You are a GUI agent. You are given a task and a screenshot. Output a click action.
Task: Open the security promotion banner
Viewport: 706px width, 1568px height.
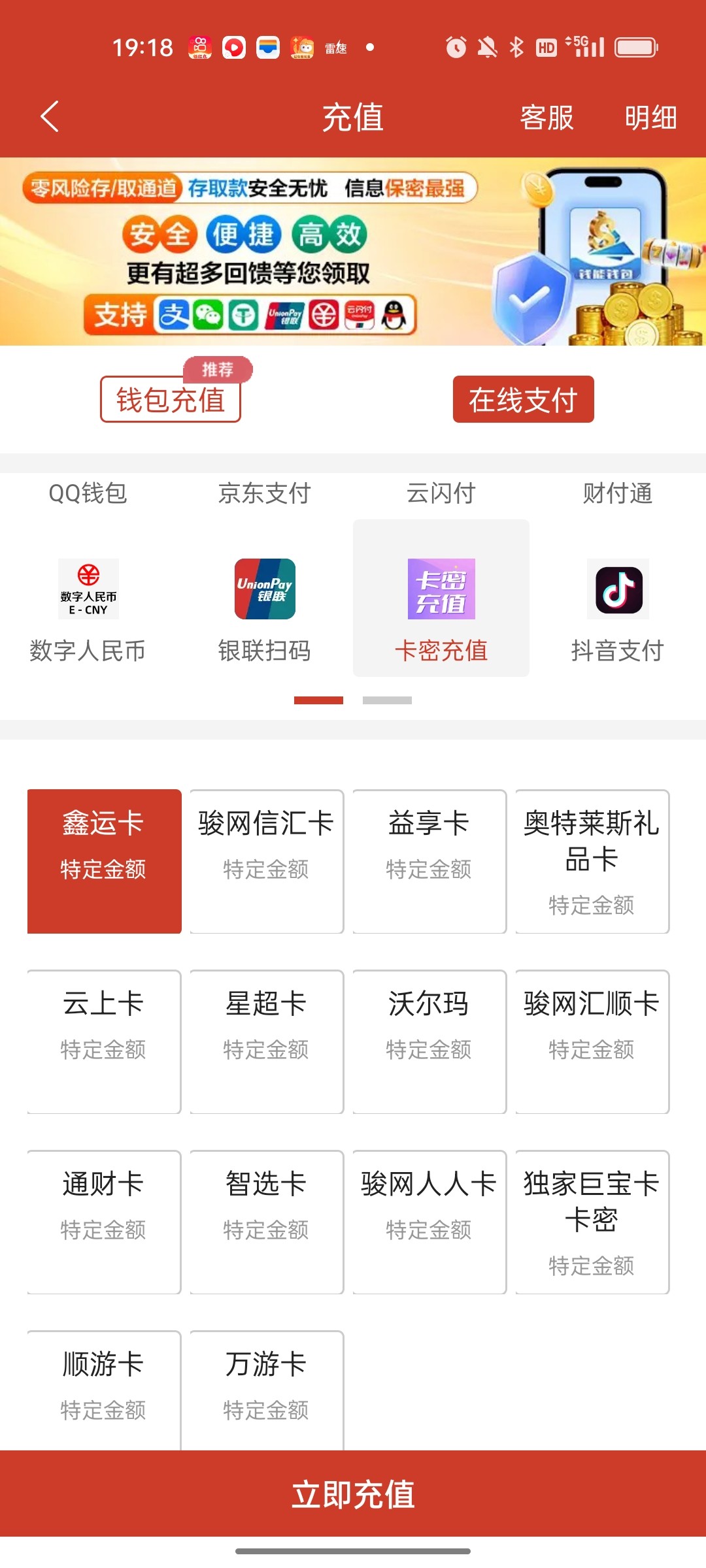353,252
